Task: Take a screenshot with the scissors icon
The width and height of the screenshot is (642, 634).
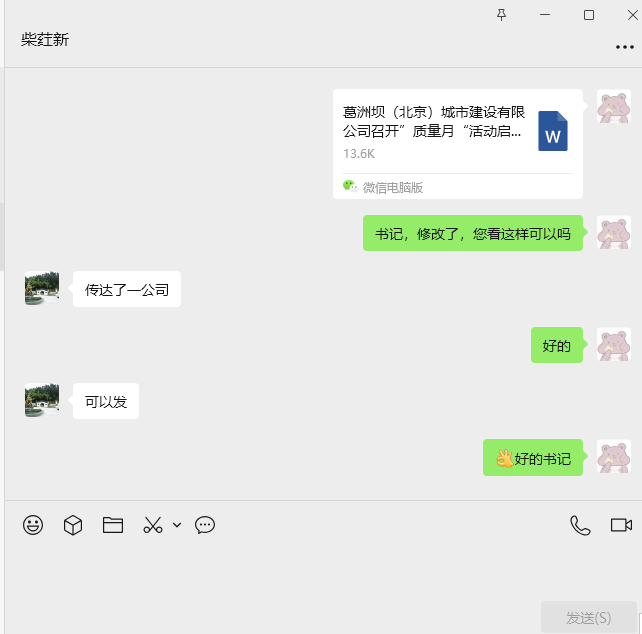Action: coord(152,525)
